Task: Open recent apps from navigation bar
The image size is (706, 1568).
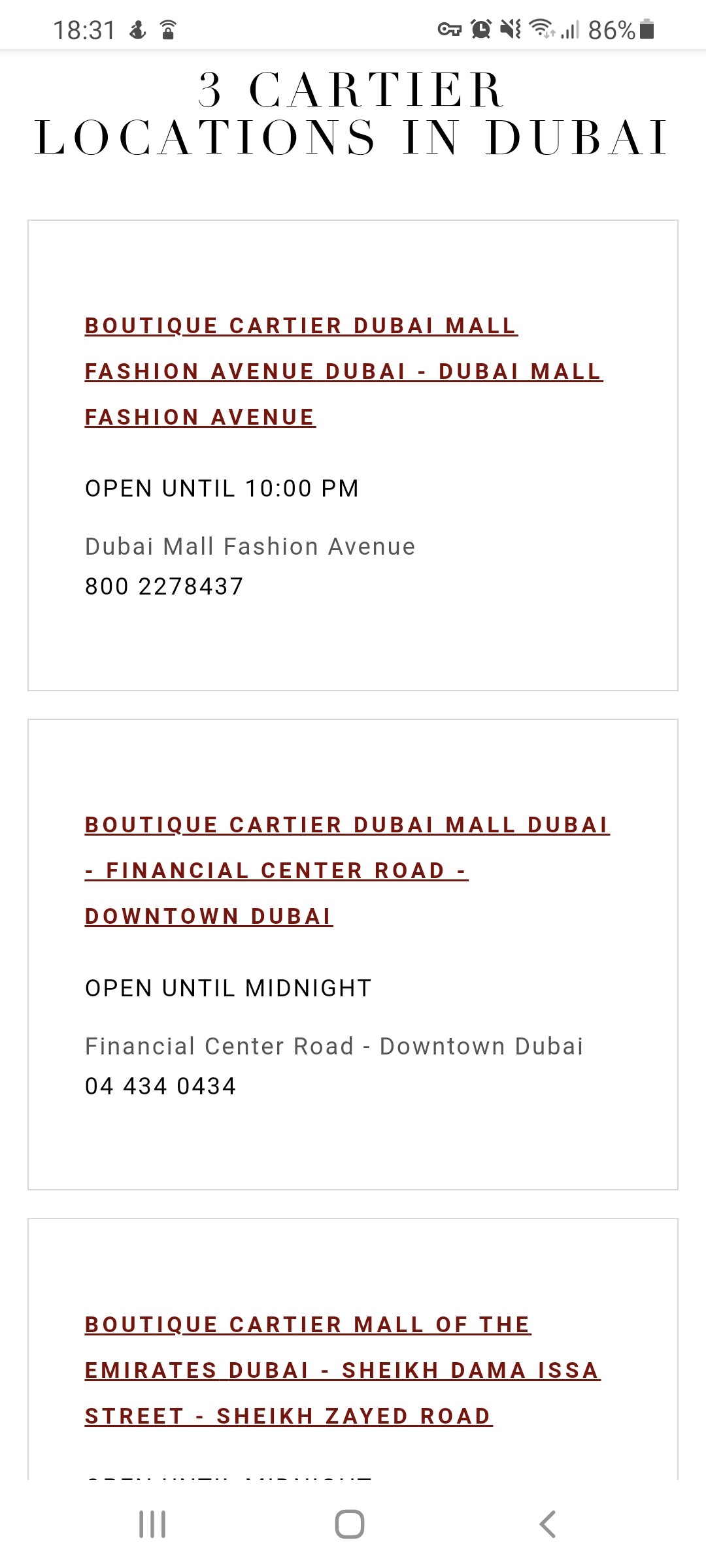Action: (152, 1524)
